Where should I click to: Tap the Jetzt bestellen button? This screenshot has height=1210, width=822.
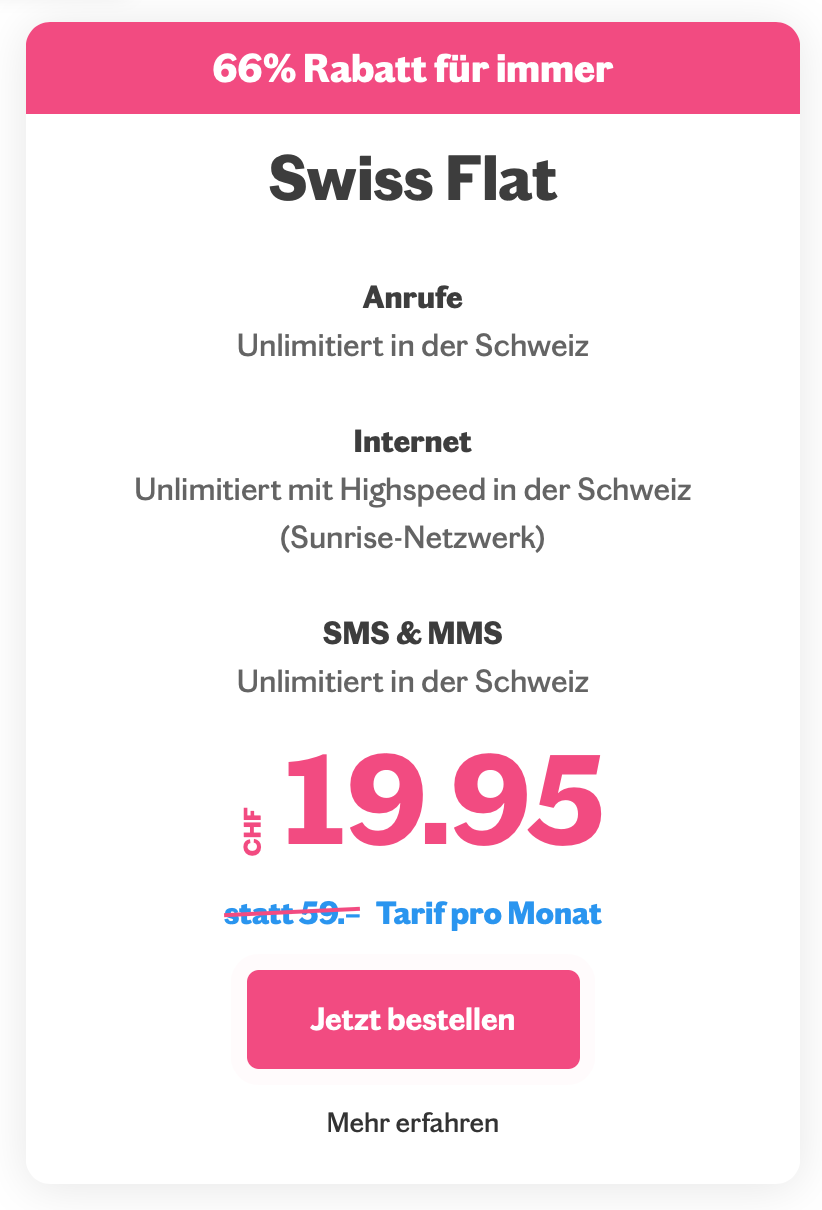(413, 1019)
